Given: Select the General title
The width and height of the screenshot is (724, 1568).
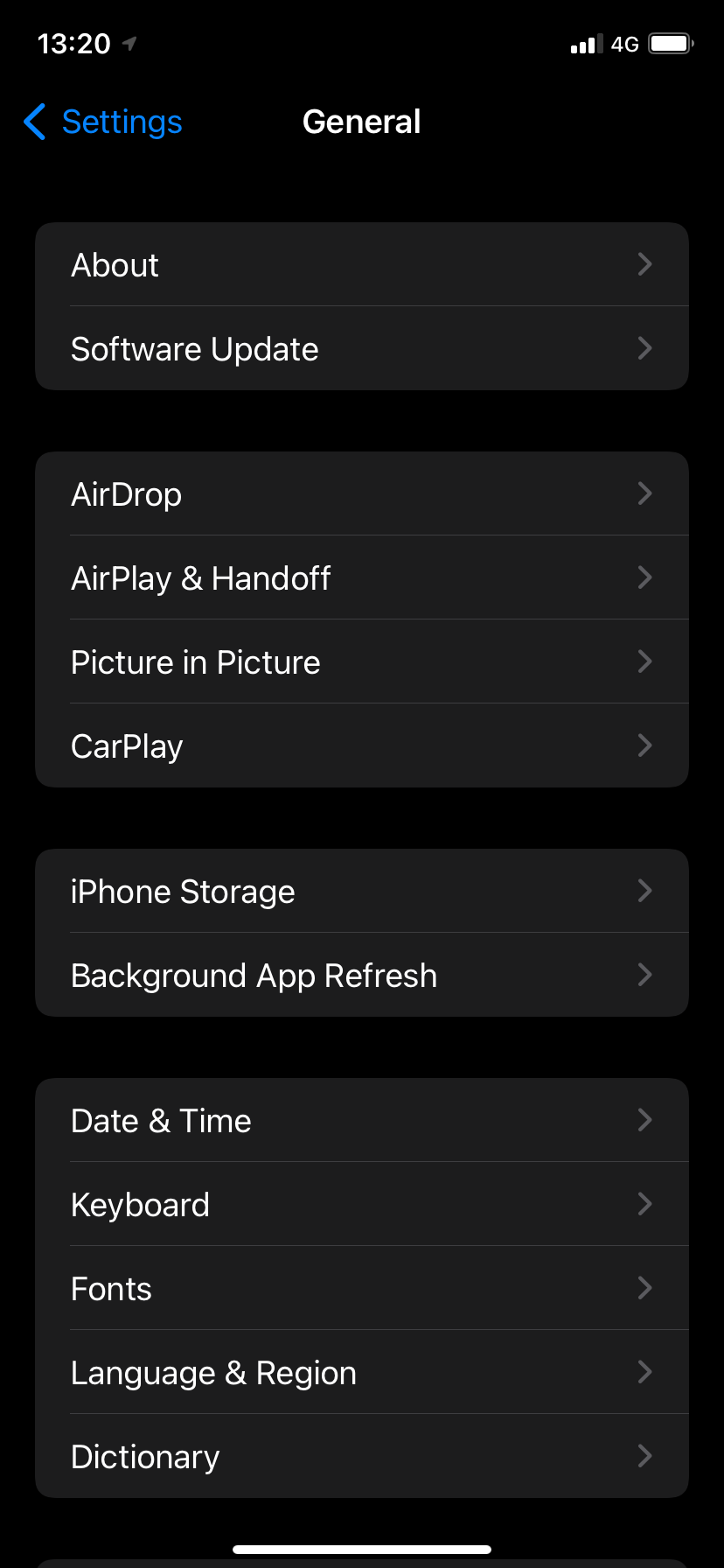Looking at the screenshot, I should point(362,122).
